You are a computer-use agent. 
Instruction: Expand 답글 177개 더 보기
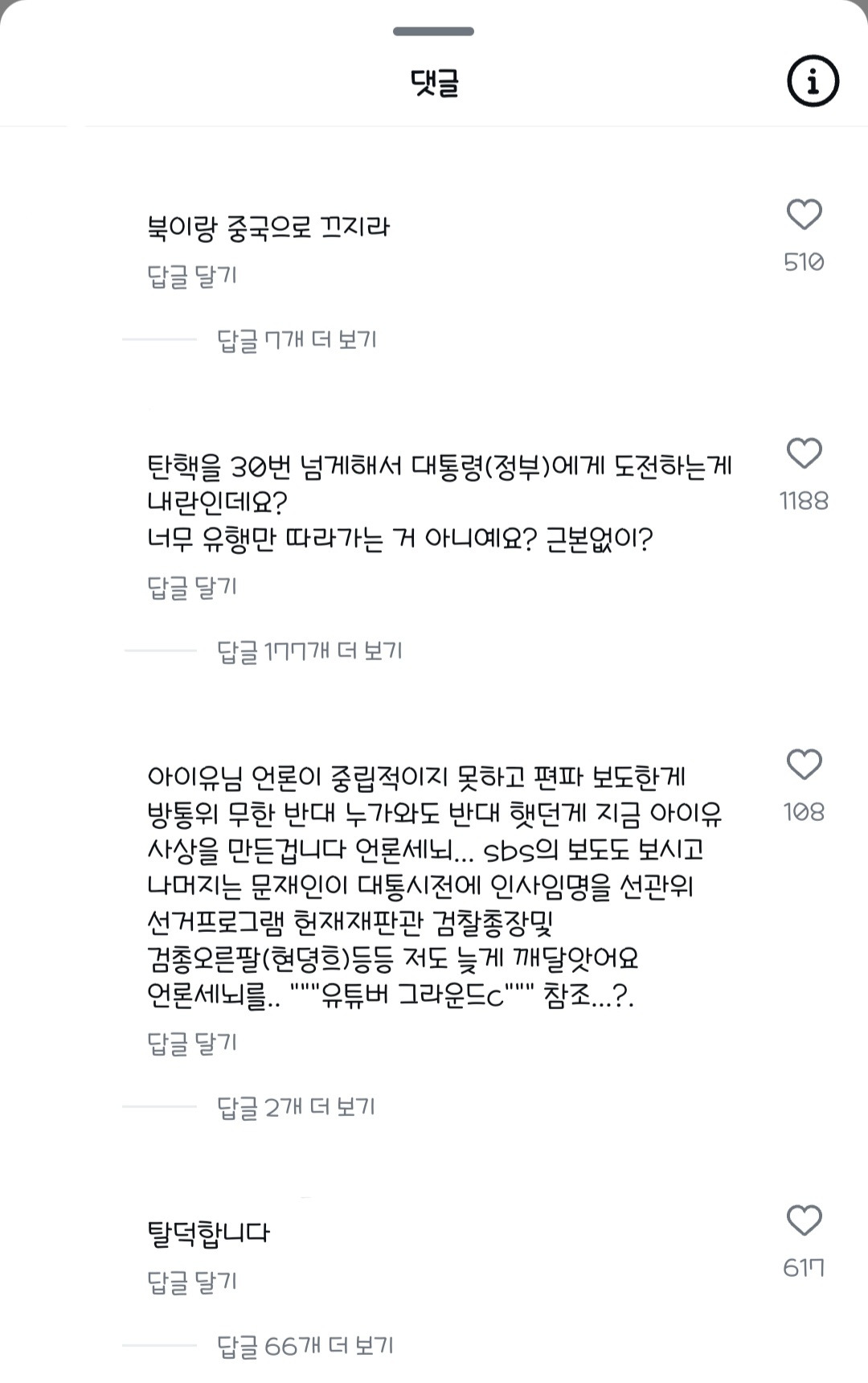[x=309, y=650]
